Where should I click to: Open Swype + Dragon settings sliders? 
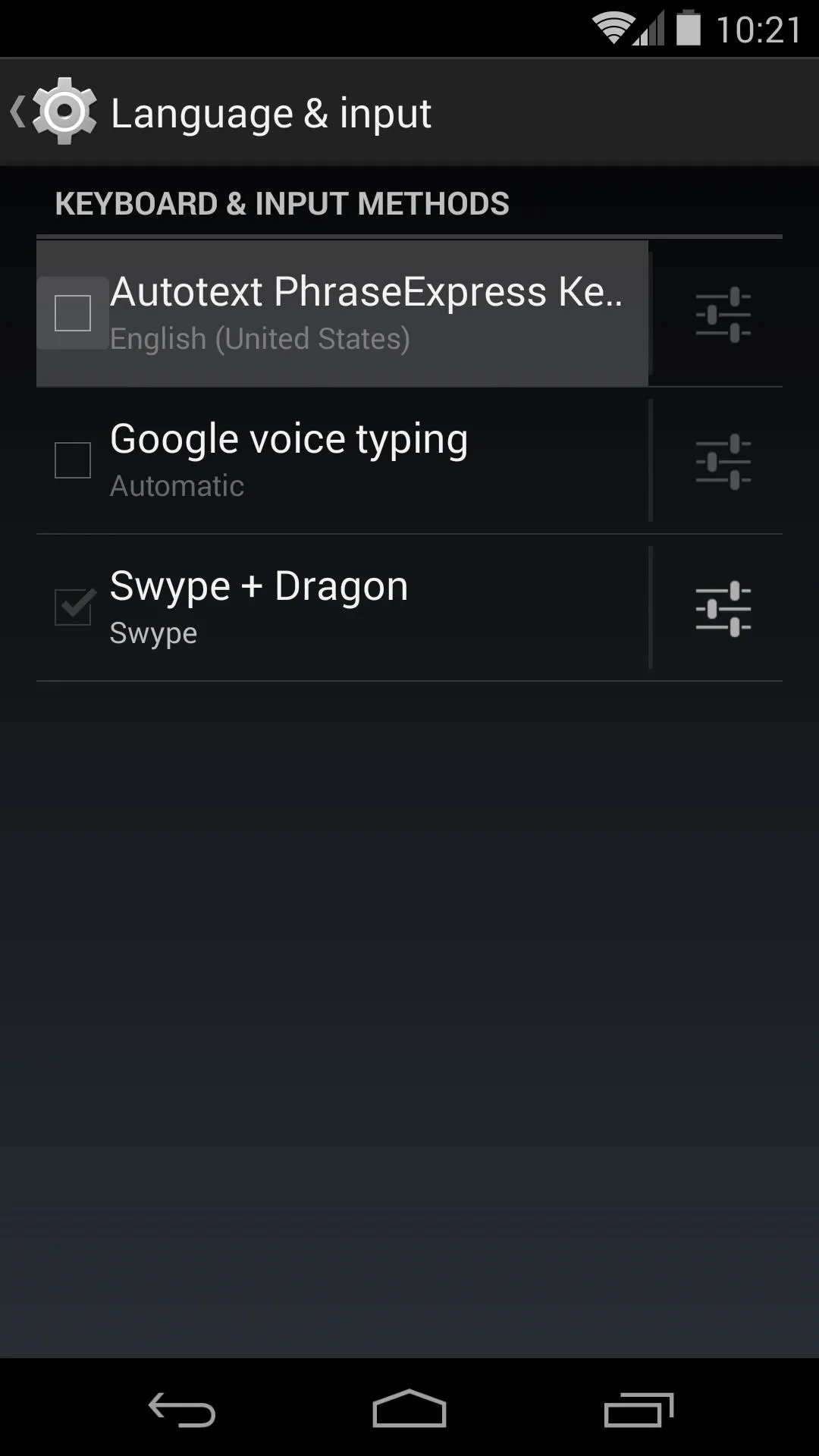click(723, 608)
